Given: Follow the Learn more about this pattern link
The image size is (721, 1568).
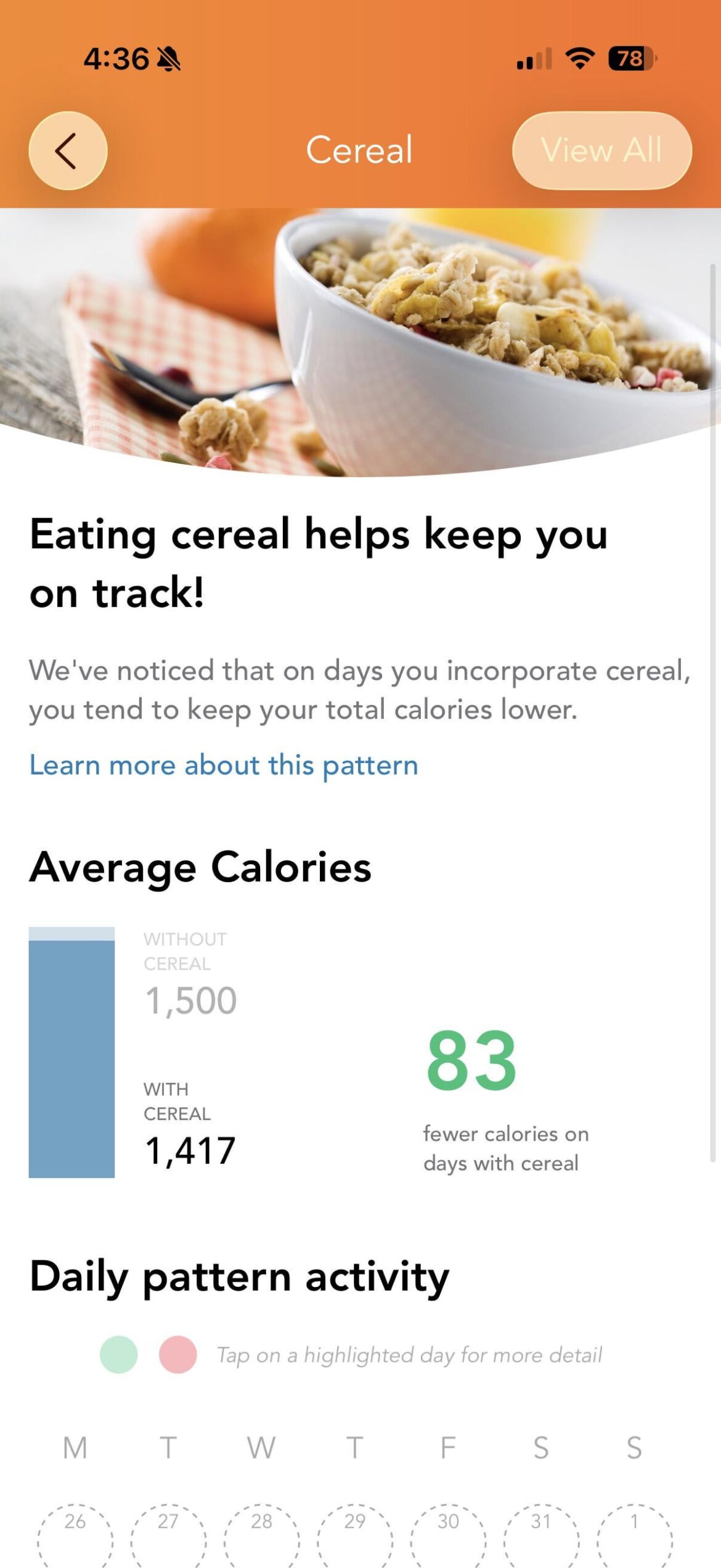Looking at the screenshot, I should click(224, 765).
